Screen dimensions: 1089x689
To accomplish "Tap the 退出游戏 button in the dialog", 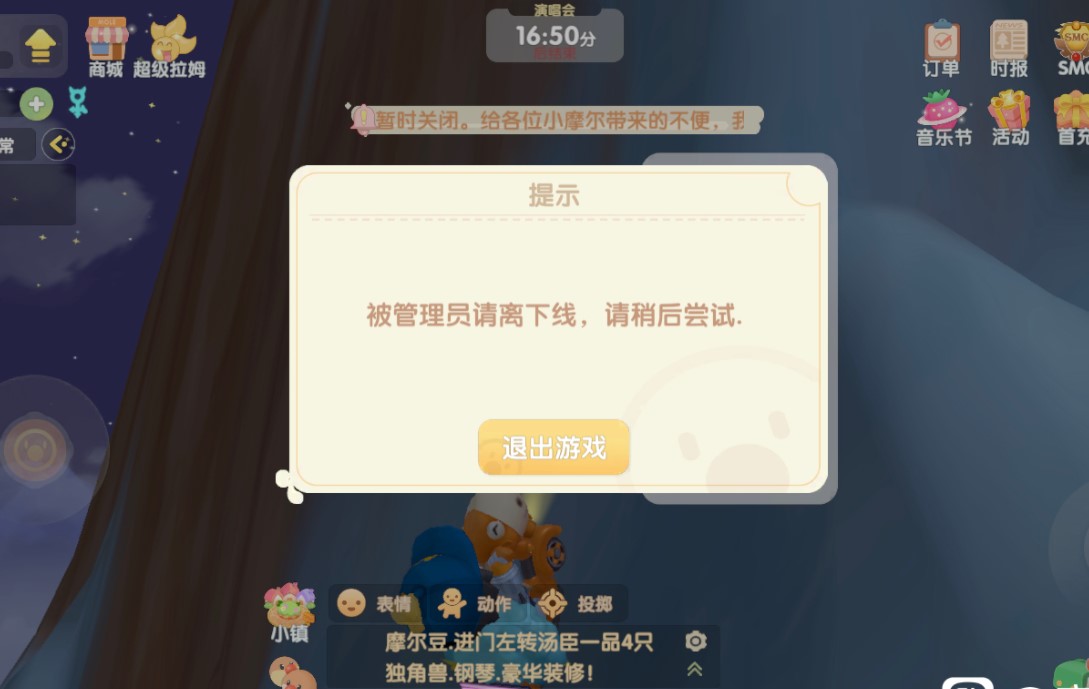I will coord(554,447).
